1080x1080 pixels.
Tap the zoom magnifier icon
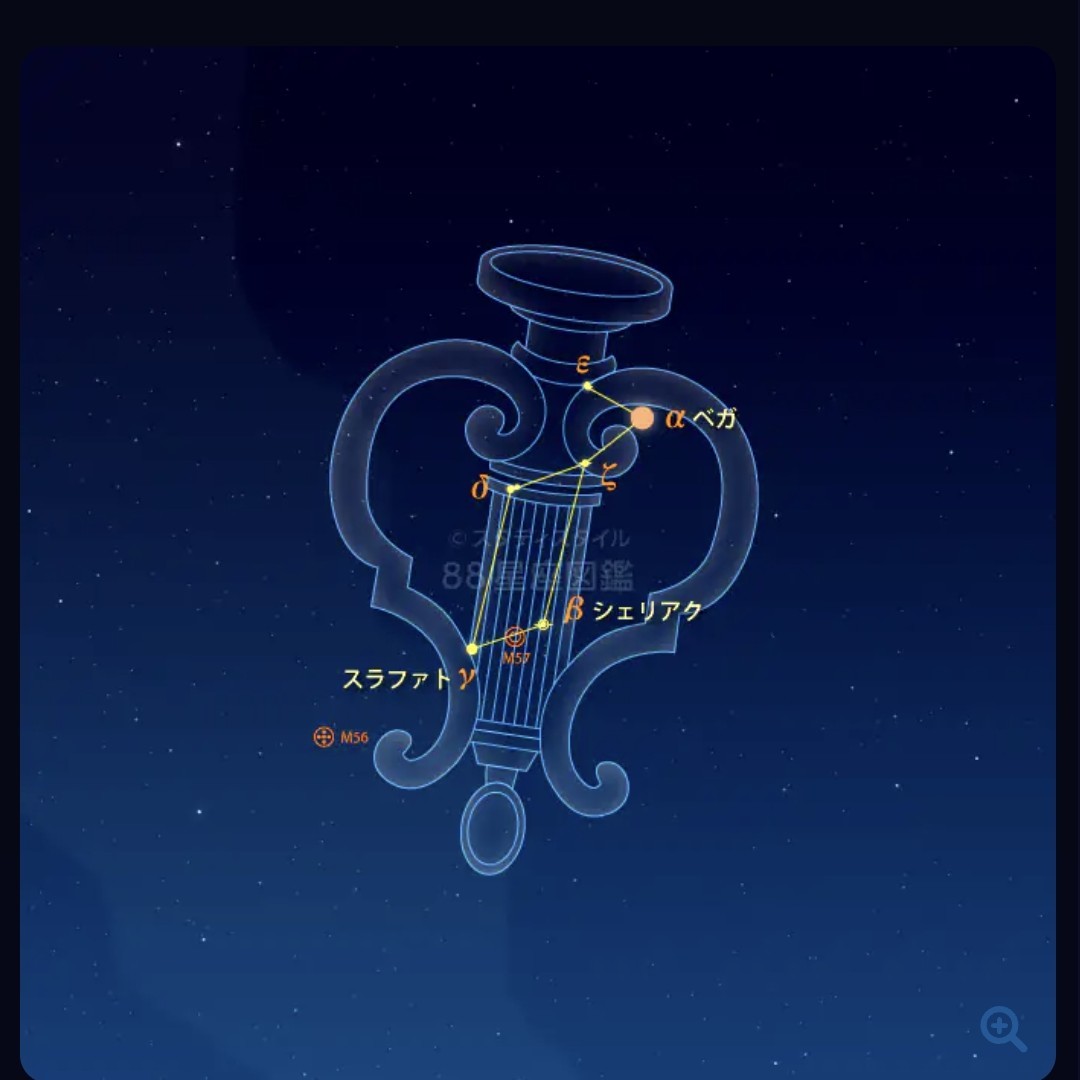pos(1002,1028)
